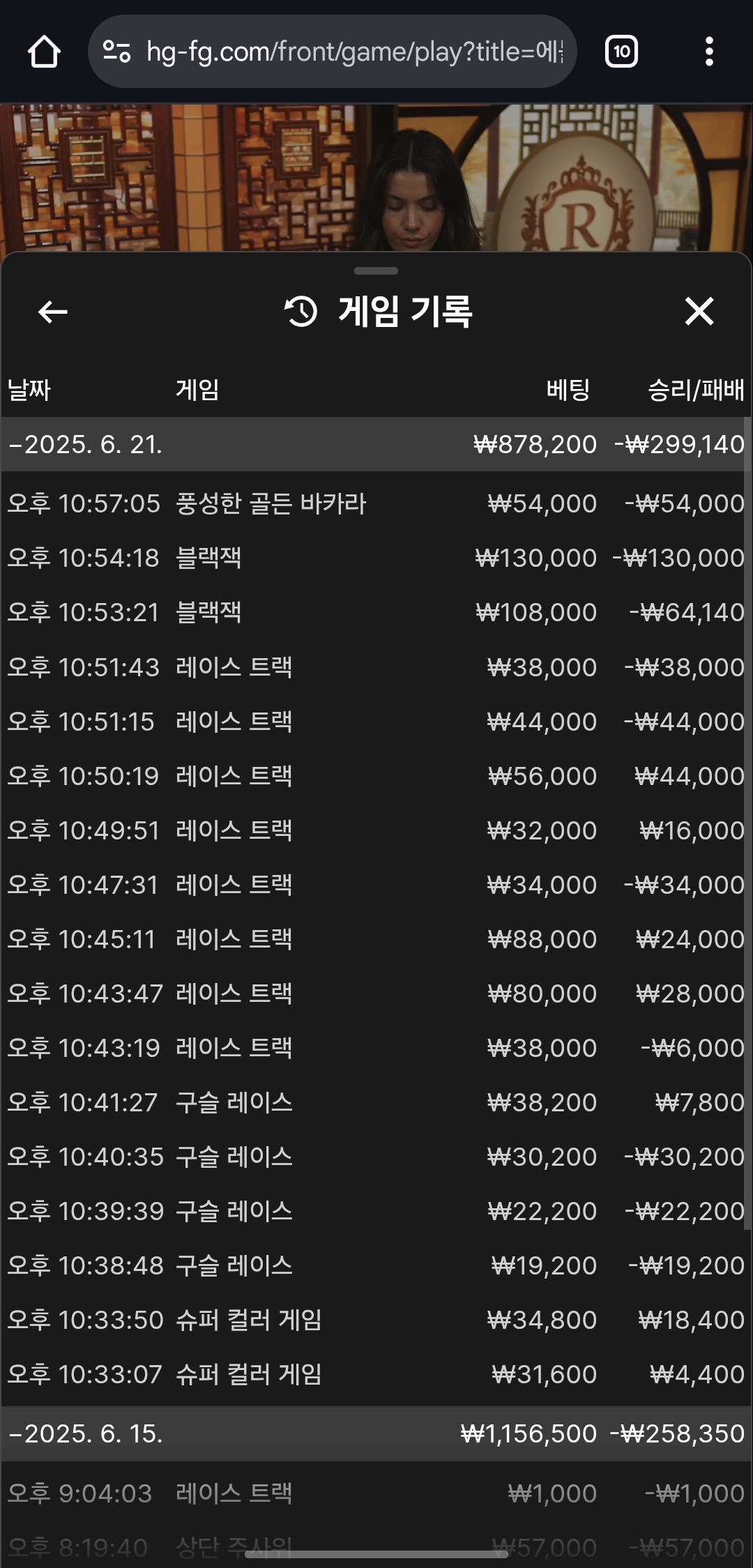Open the browser overflow menu
The height and width of the screenshot is (1568, 753).
point(709,52)
